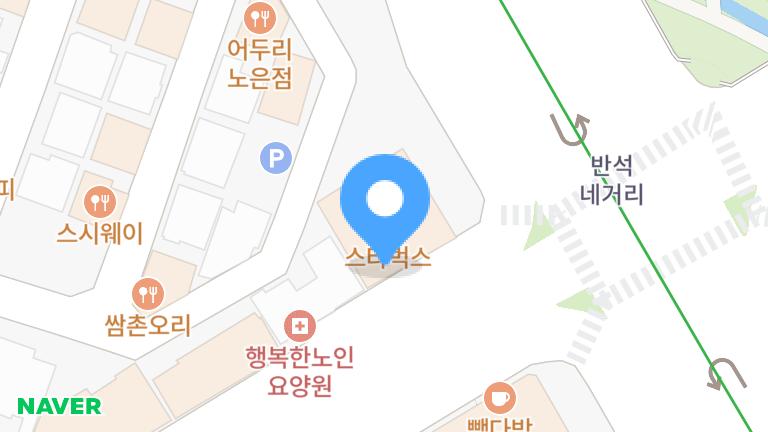The width and height of the screenshot is (768, 432).
Task: Open the 어두리 노은점 restaurant marker
Action: pyautogui.click(x=260, y=17)
